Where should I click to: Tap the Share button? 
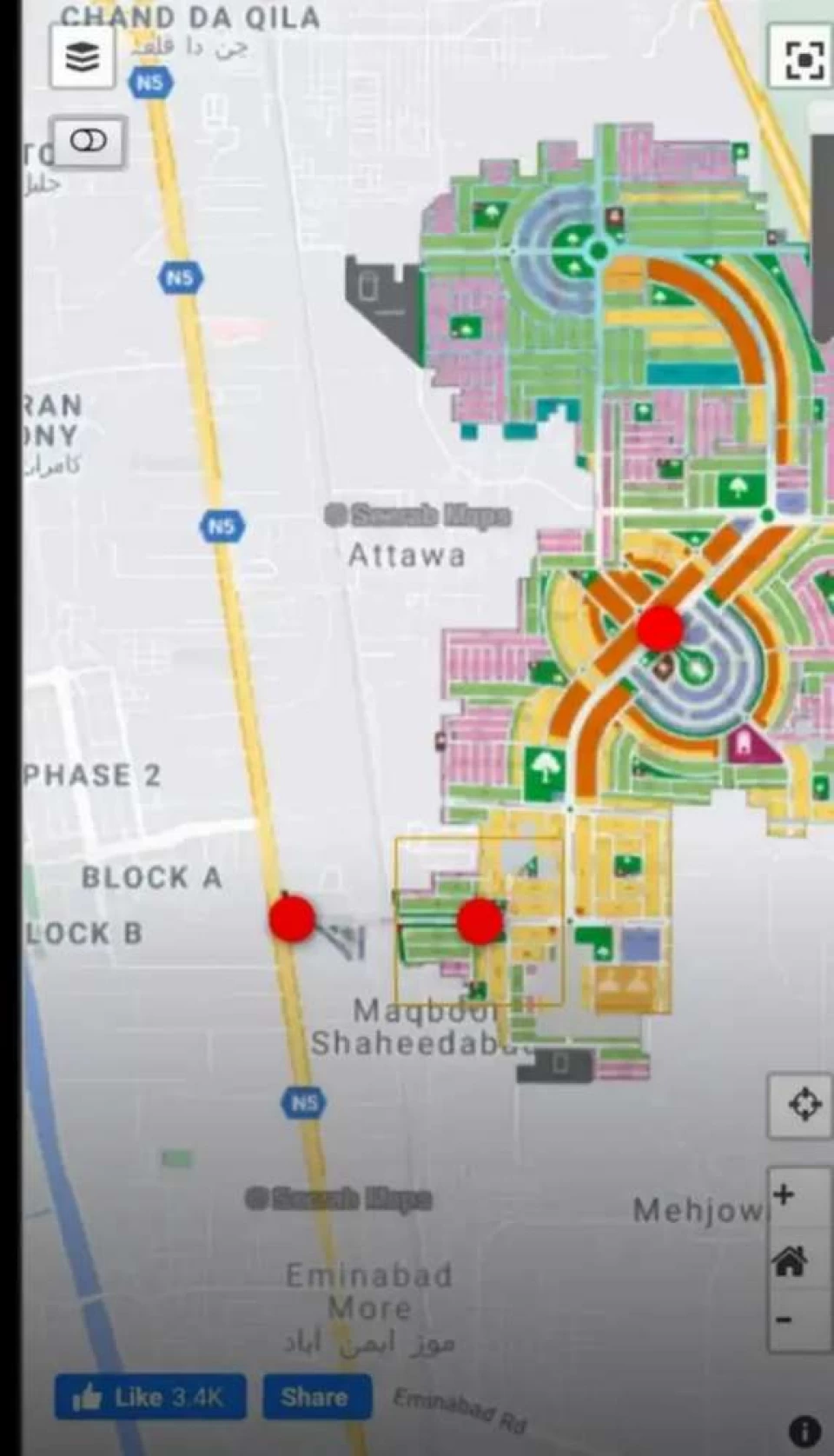point(316,1397)
